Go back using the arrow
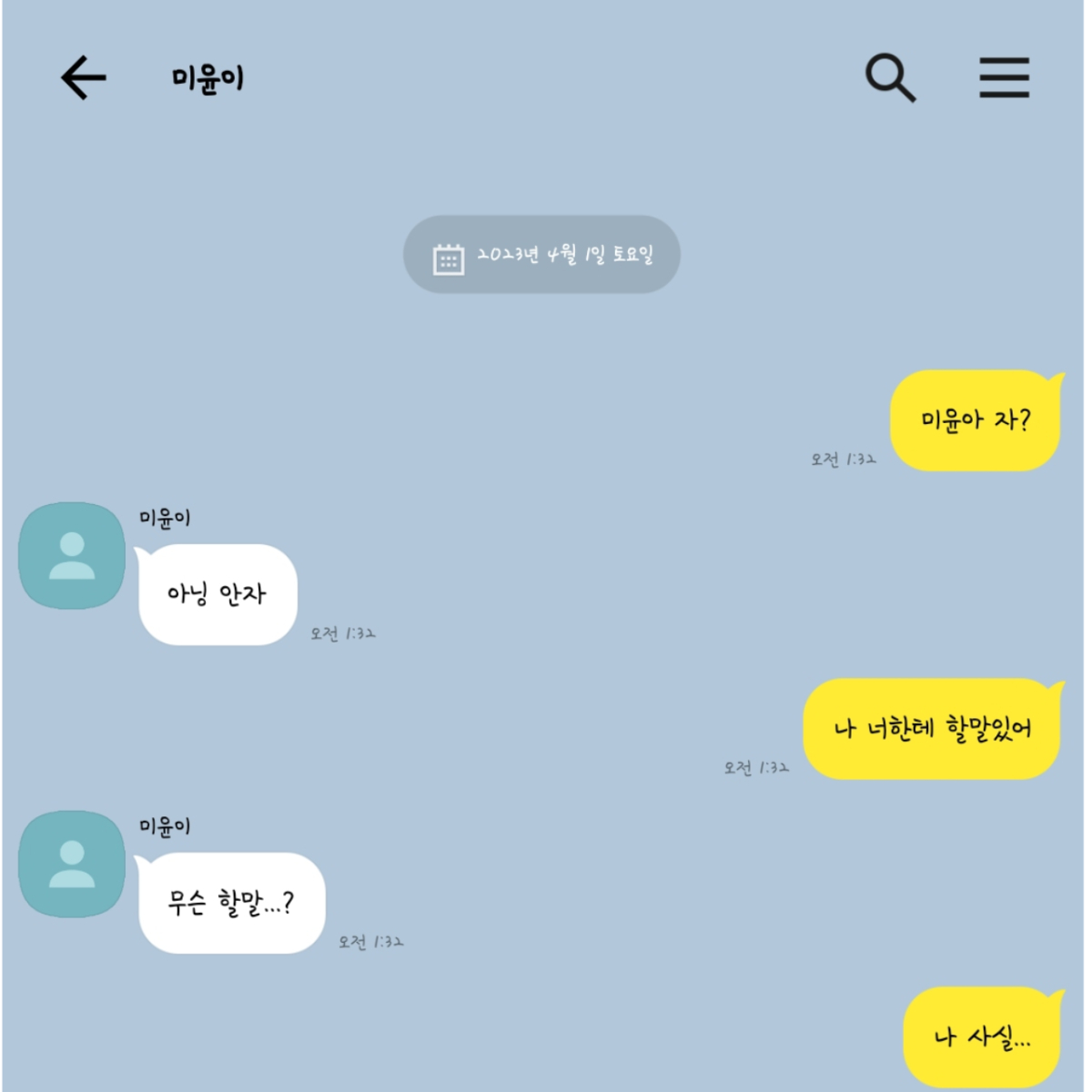This screenshot has height=1092, width=1092. coord(84,77)
